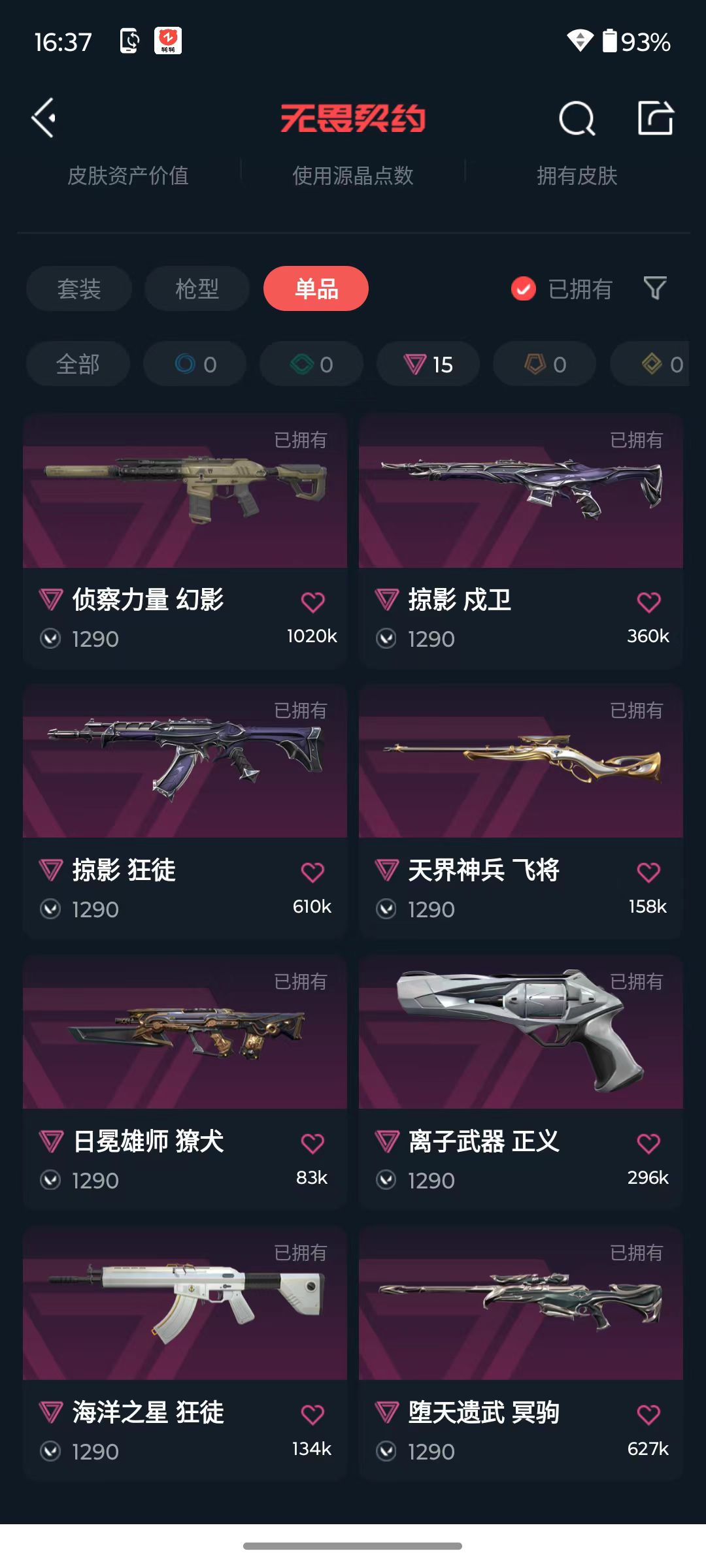
Task: Switch to the 套装 tab
Action: (79, 289)
